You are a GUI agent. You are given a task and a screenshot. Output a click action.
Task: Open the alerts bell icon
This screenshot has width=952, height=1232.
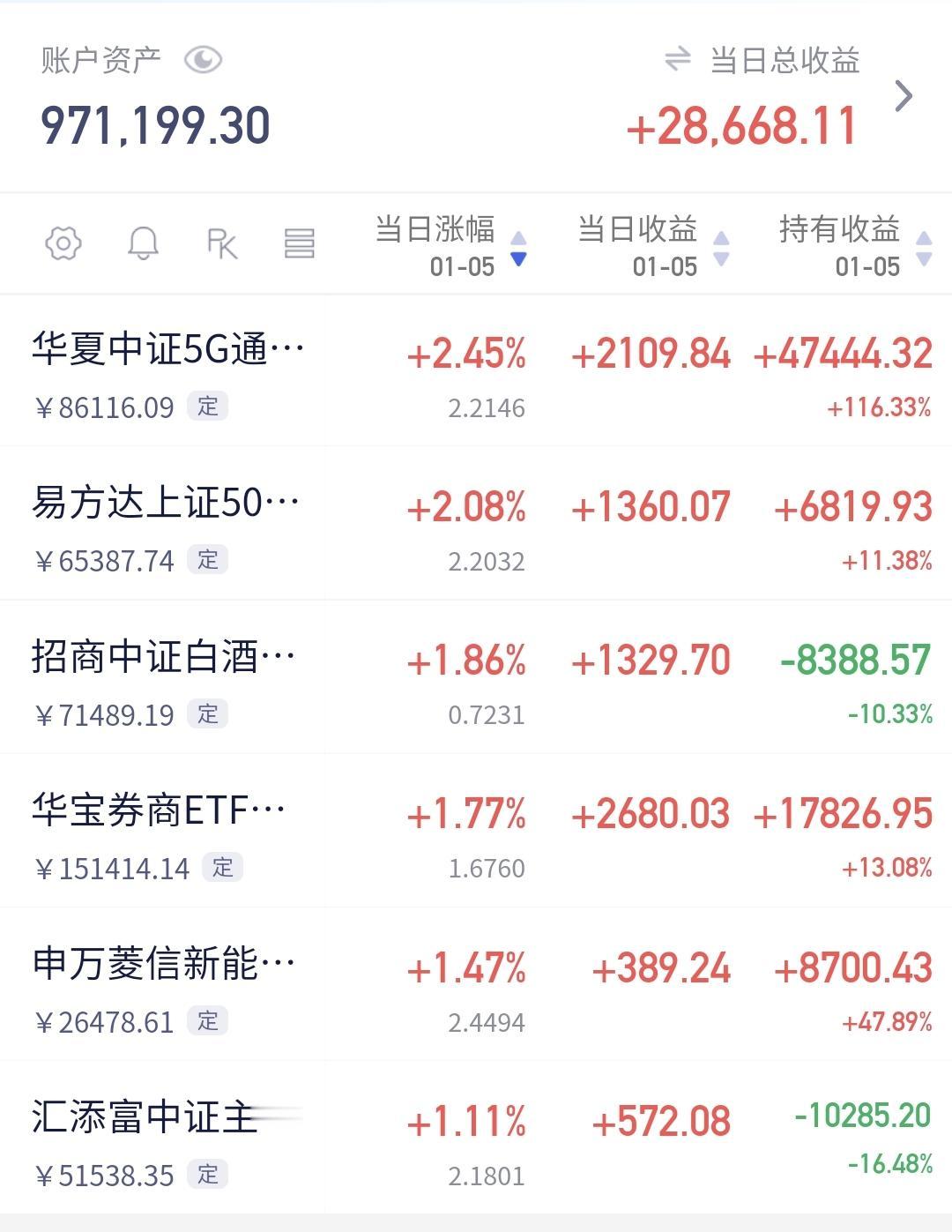tap(143, 243)
